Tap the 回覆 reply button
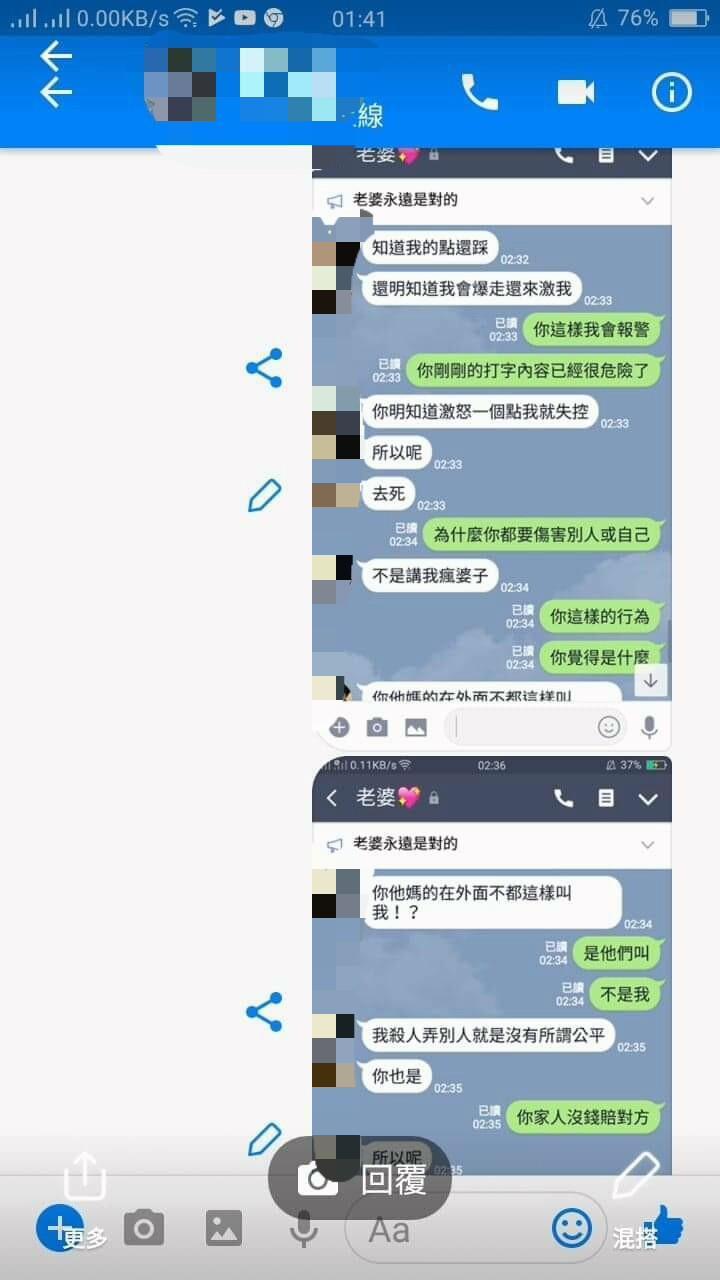Image resolution: width=720 pixels, height=1280 pixels. point(361,1180)
